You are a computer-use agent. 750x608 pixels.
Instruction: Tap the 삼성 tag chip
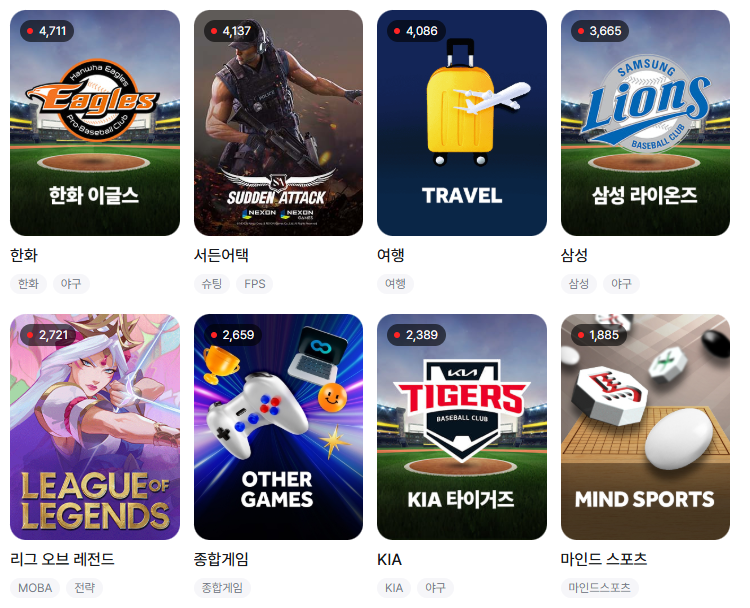[579, 284]
